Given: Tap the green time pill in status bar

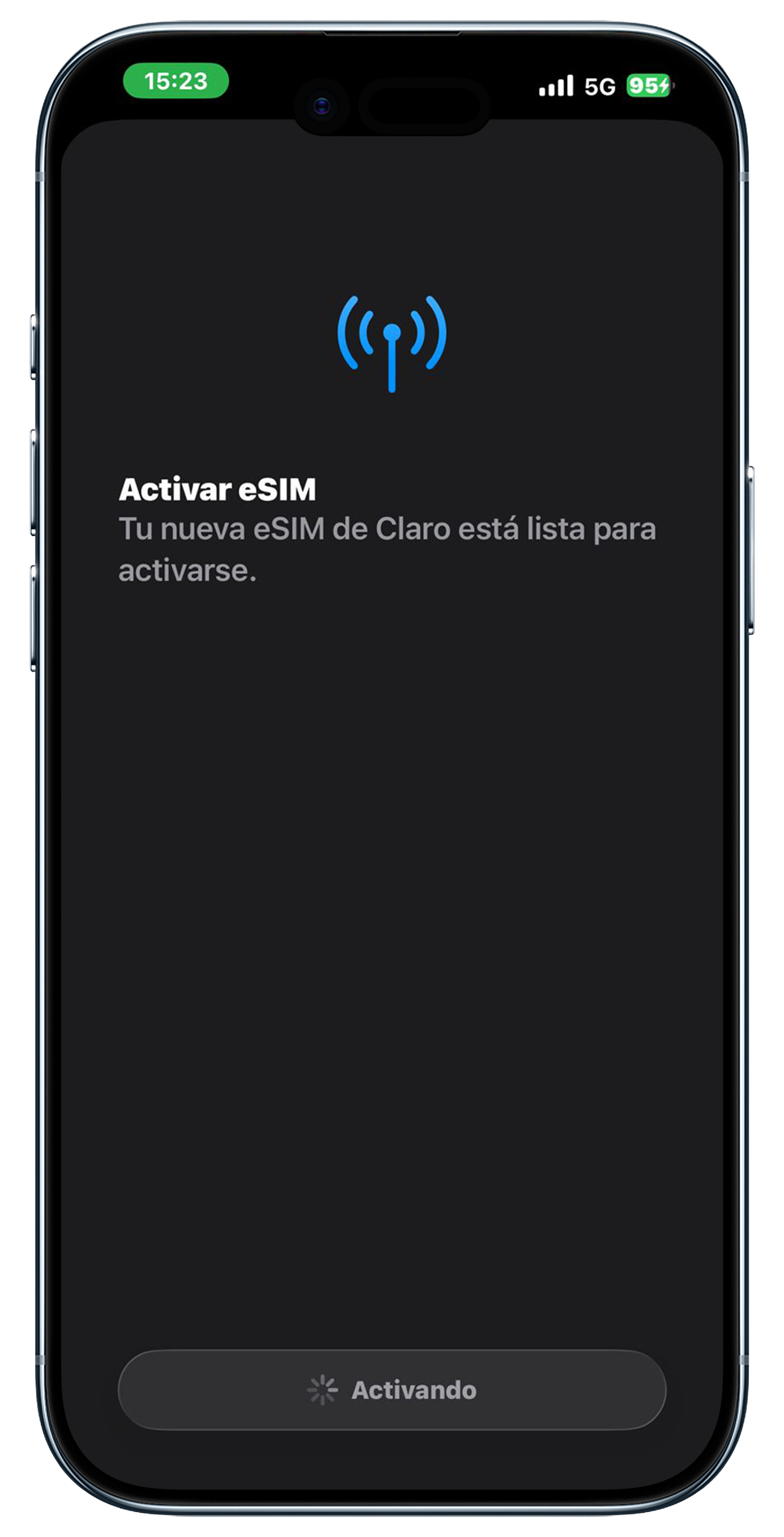Looking at the screenshot, I should tap(176, 80).
